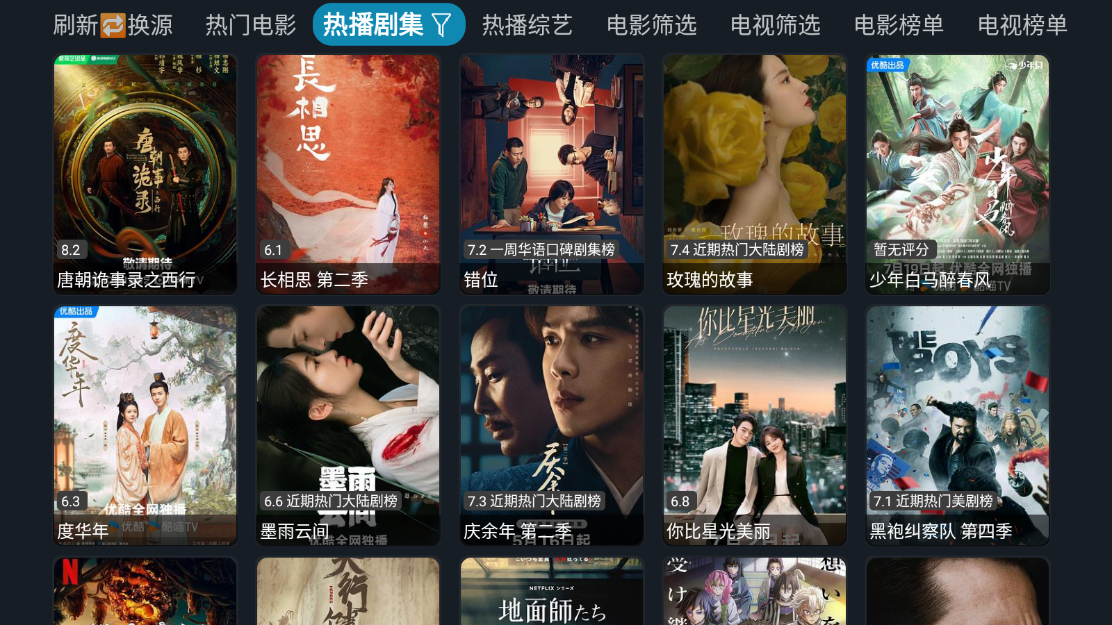Open the 电影榜单 tab
1112x625 pixels.
[x=899, y=25]
